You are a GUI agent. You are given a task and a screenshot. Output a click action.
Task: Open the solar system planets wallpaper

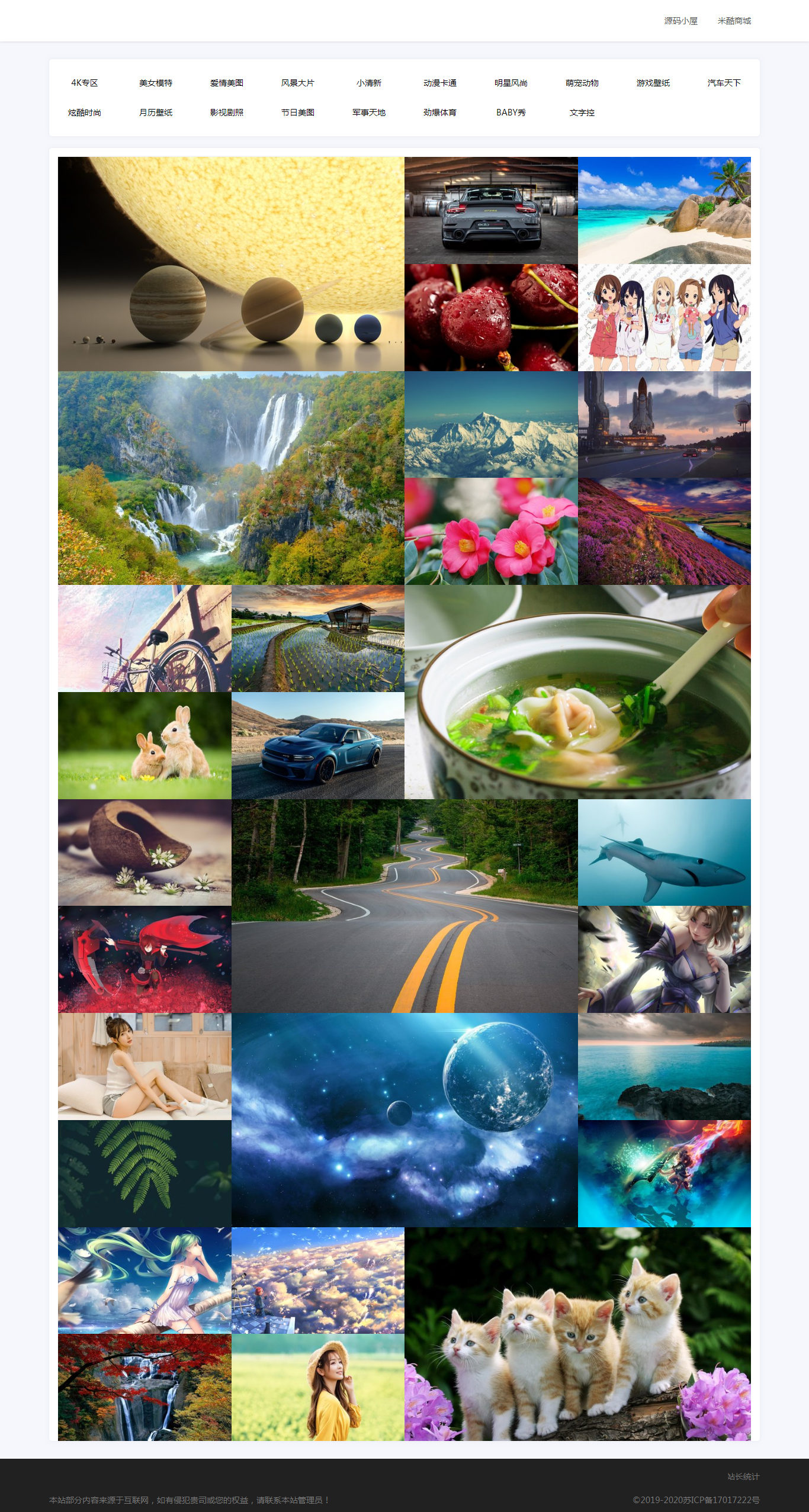(231, 263)
